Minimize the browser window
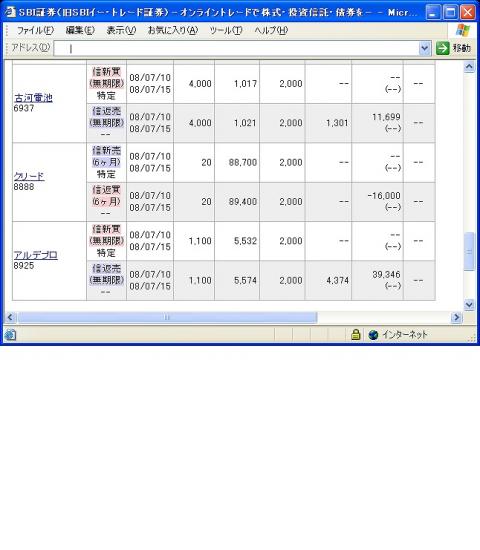The image size is (480, 550). coord(433,13)
